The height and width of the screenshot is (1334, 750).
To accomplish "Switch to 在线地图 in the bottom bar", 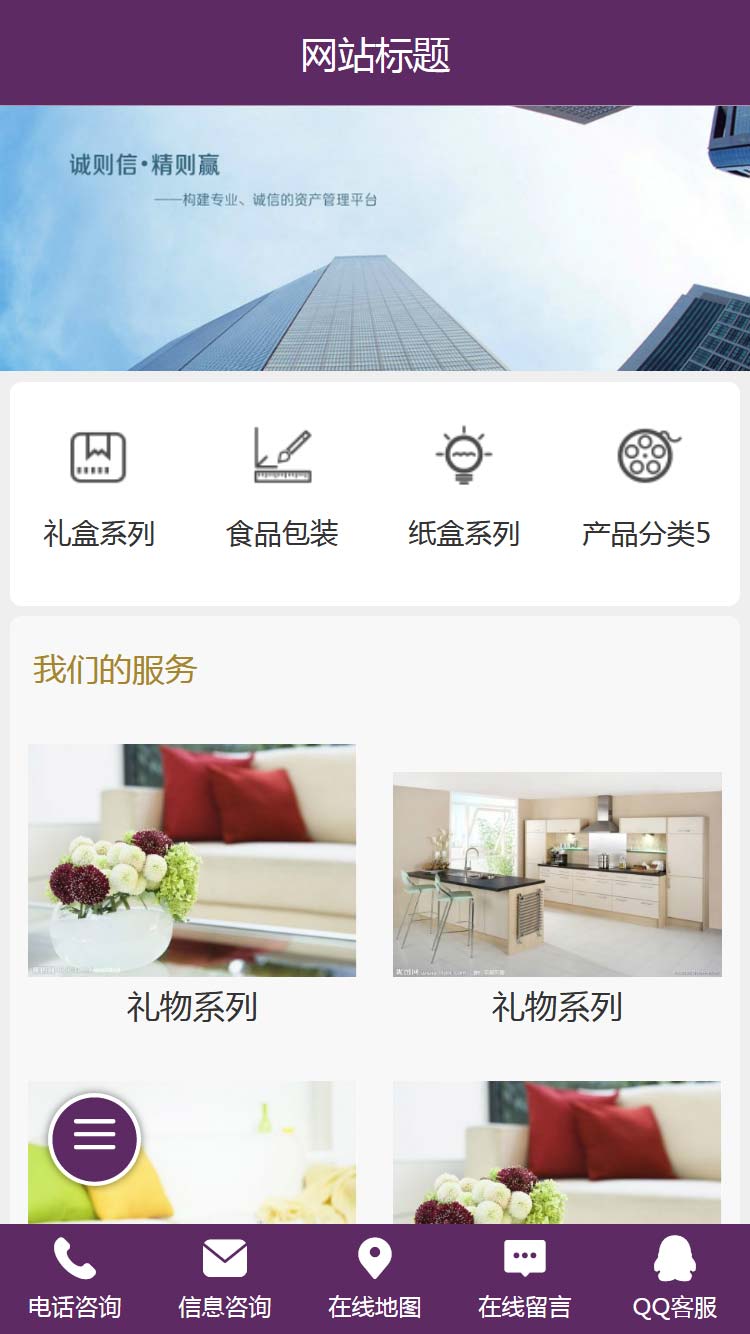I will (x=375, y=1279).
